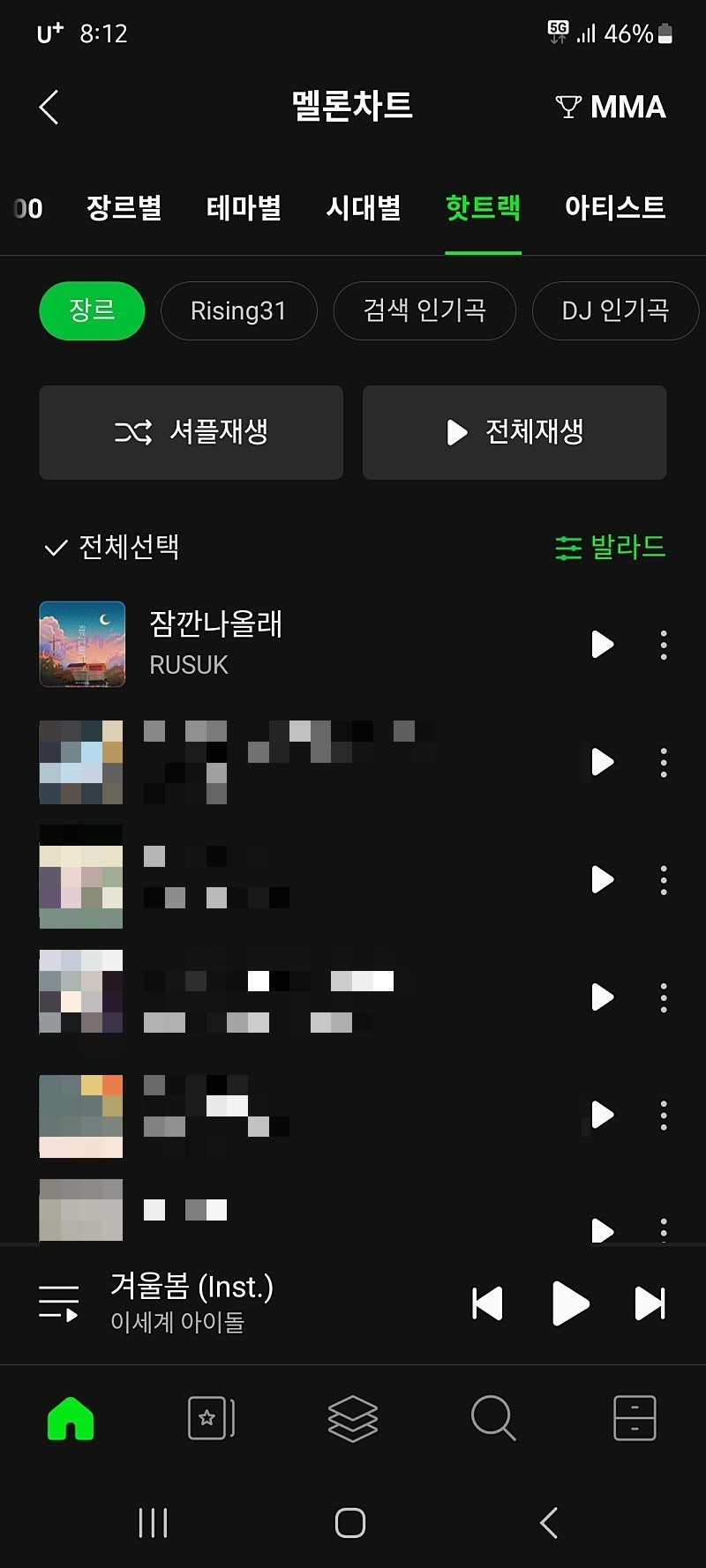Start 셔플재생 shuffle playback
706x1568 pixels.
(x=191, y=432)
